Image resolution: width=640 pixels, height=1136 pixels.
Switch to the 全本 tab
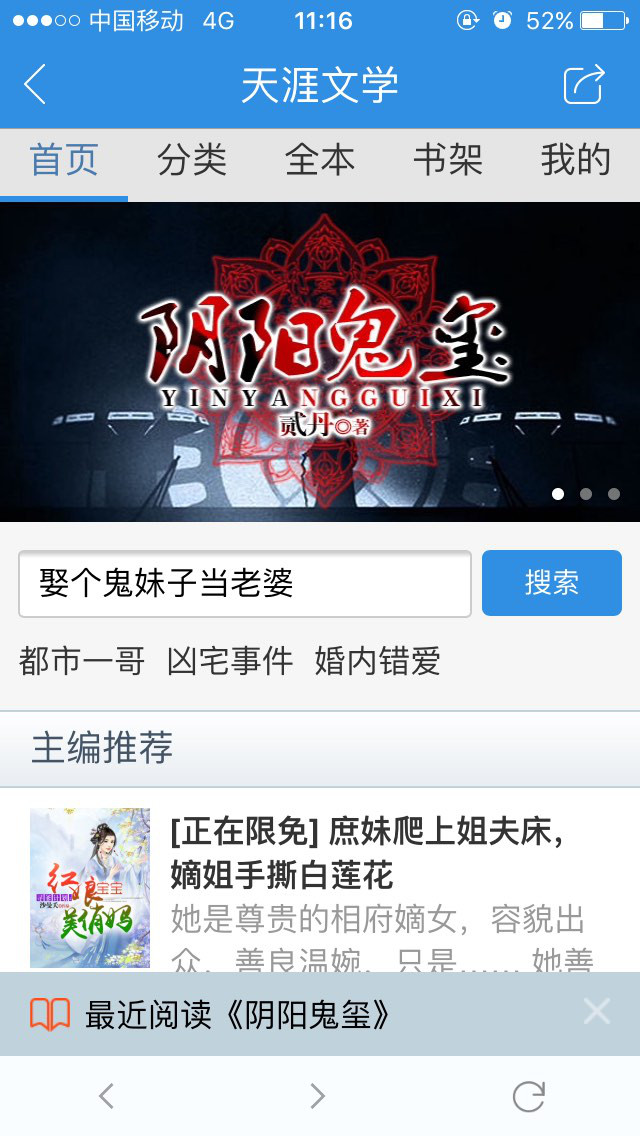(x=320, y=160)
